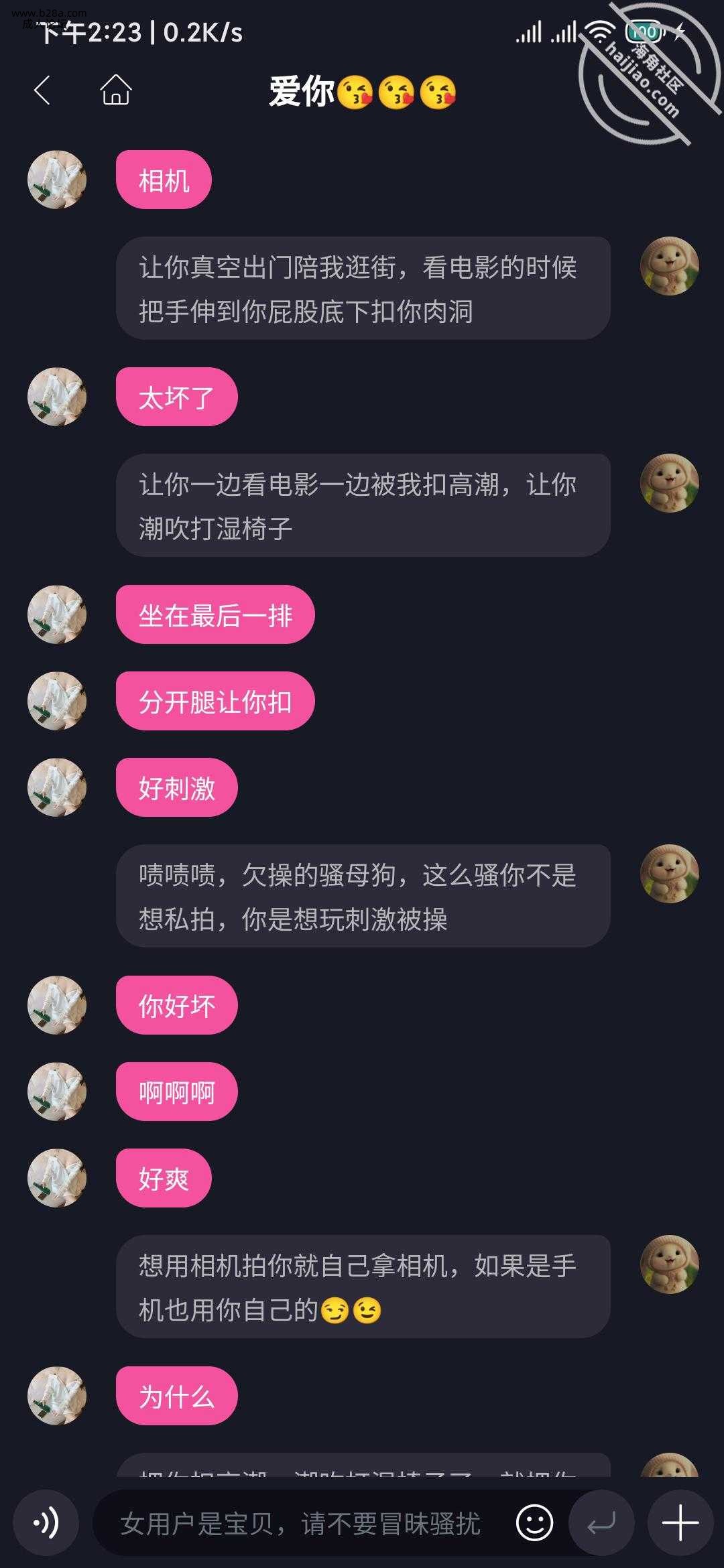Tap the send arrow button

pos(601,1523)
